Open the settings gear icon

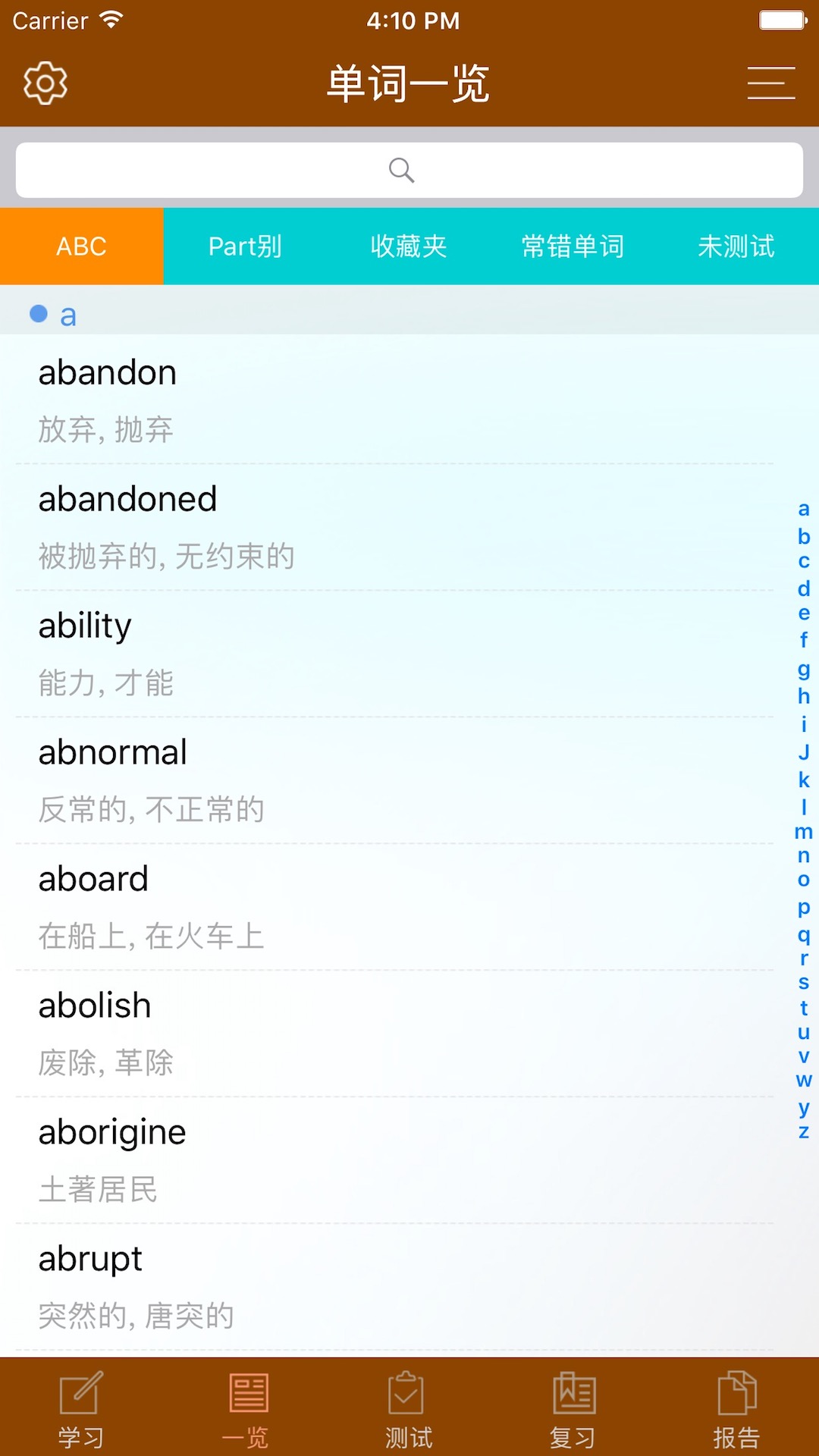click(45, 83)
